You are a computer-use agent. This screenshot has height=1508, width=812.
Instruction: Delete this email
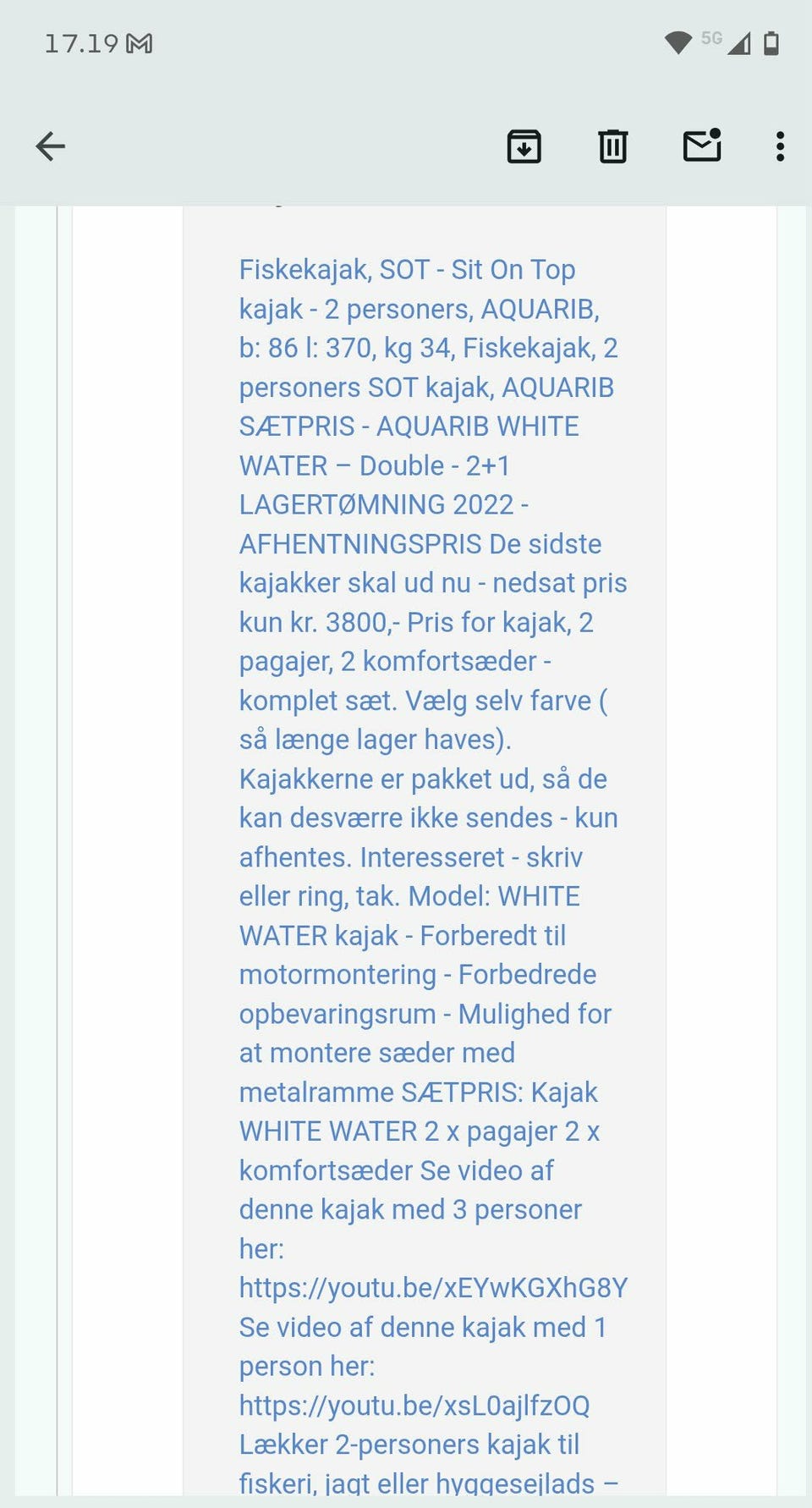(x=613, y=146)
